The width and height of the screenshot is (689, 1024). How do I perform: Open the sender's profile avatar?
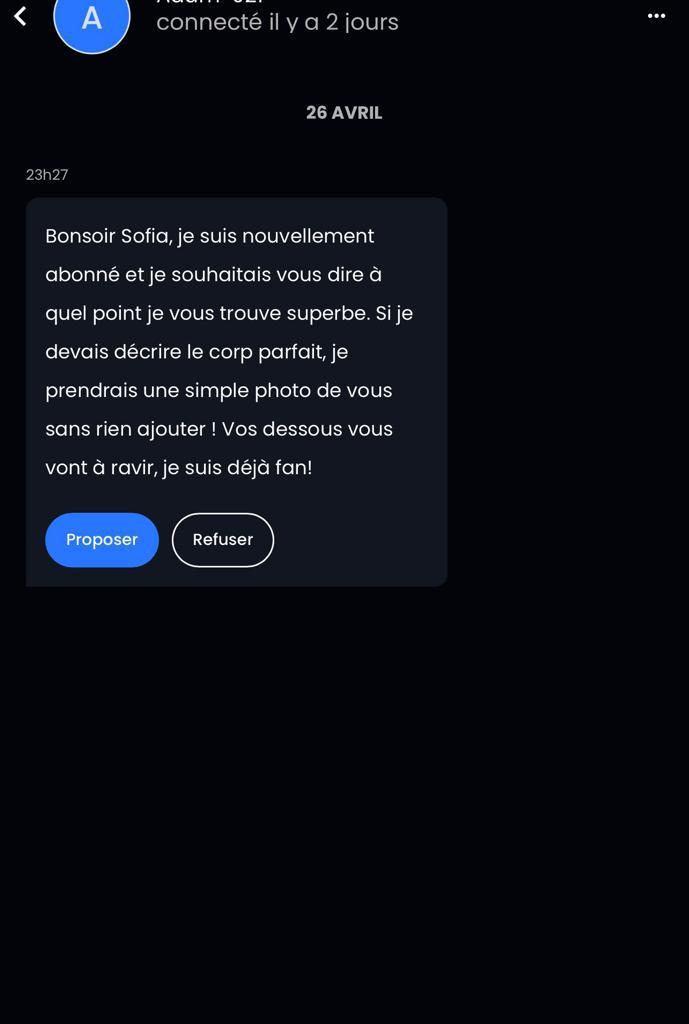tap(91, 22)
